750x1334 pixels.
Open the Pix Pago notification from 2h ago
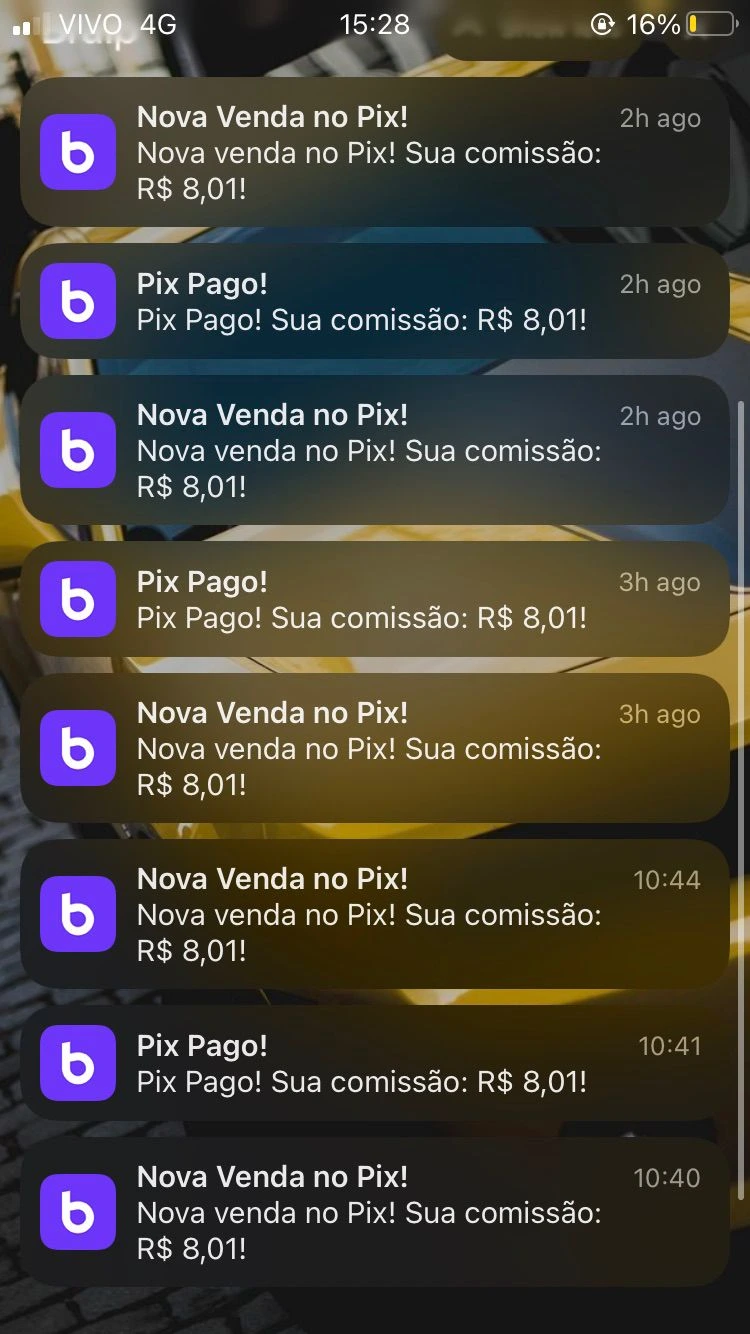tap(374, 301)
